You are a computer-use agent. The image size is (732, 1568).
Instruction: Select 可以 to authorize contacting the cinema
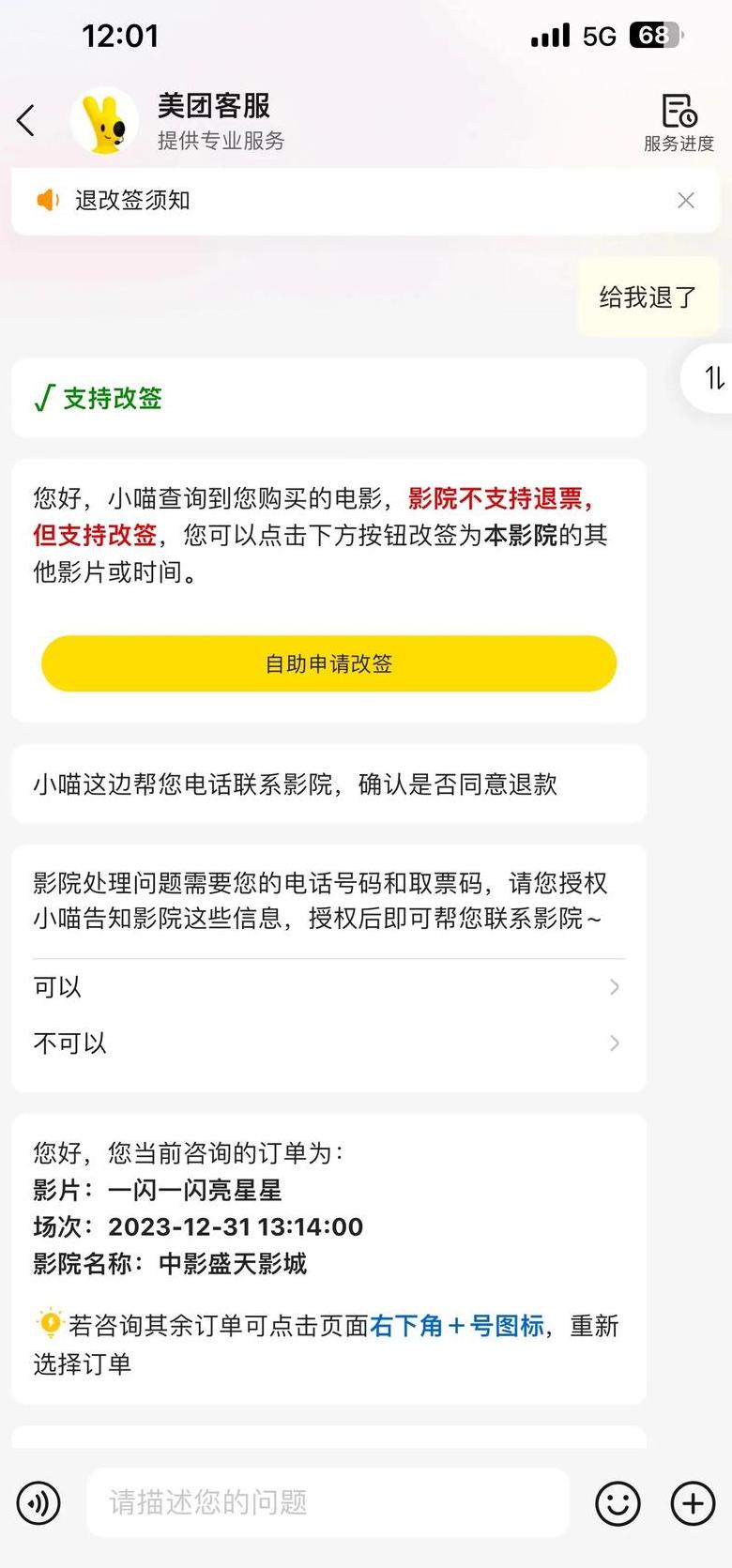[x=328, y=987]
